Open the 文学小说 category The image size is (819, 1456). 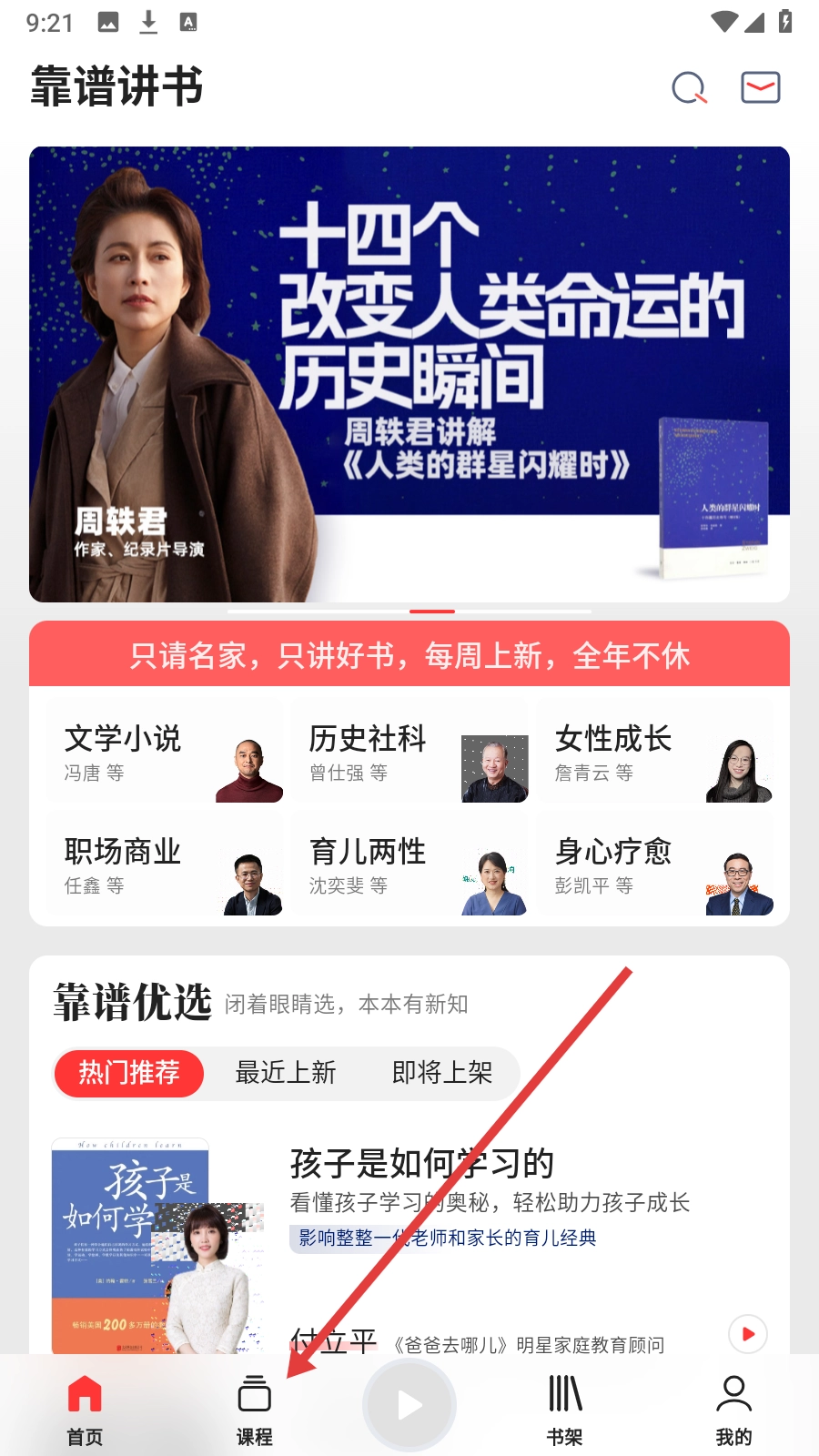[x=164, y=753]
